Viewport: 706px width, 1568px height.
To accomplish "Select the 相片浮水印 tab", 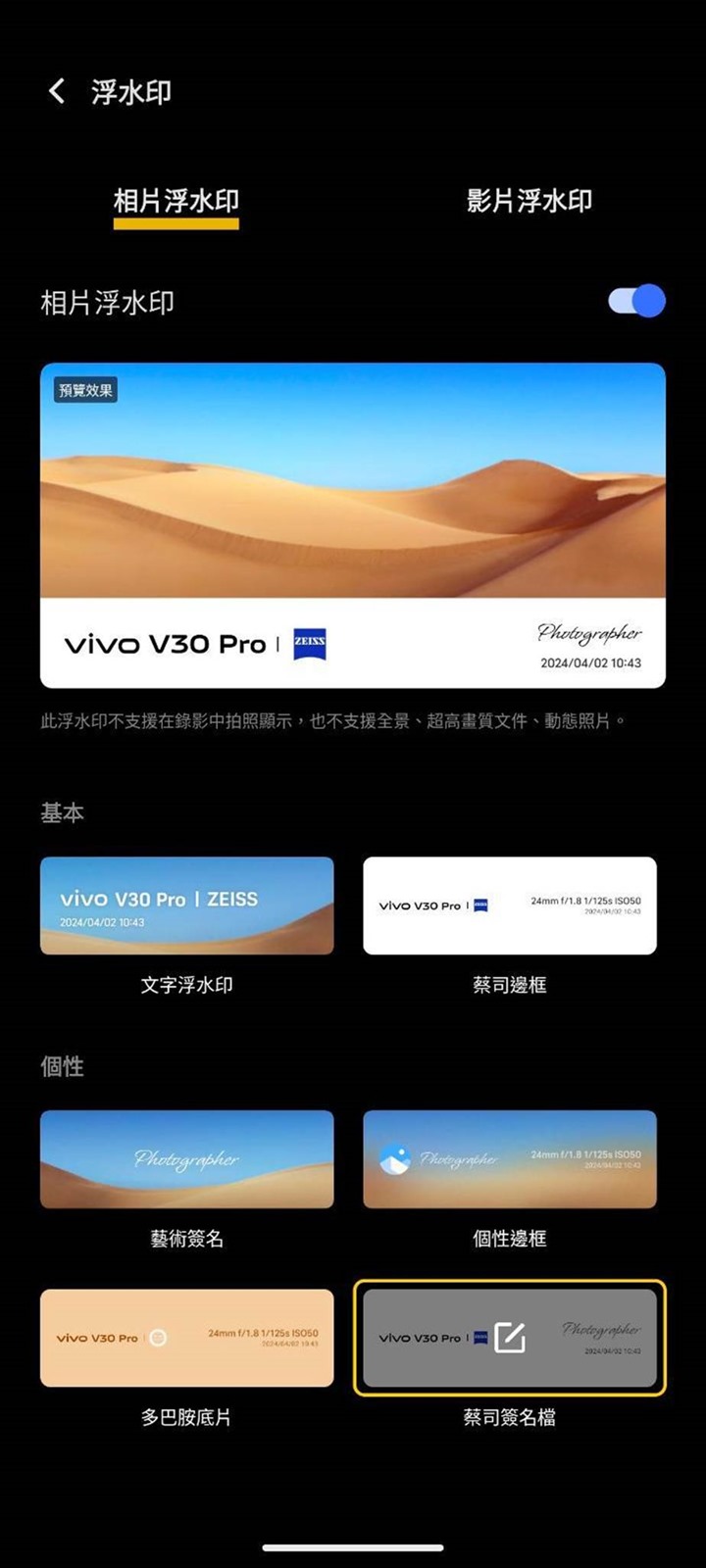I will (176, 201).
